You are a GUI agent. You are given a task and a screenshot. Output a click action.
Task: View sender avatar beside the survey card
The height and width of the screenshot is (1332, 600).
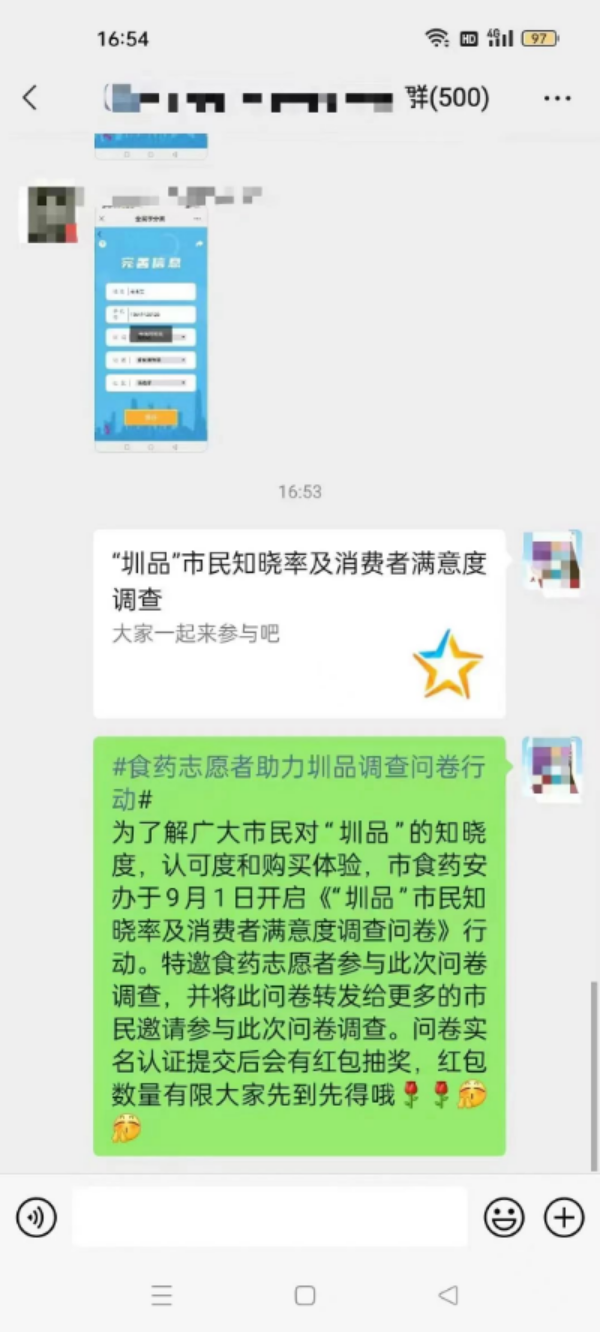coord(552,562)
